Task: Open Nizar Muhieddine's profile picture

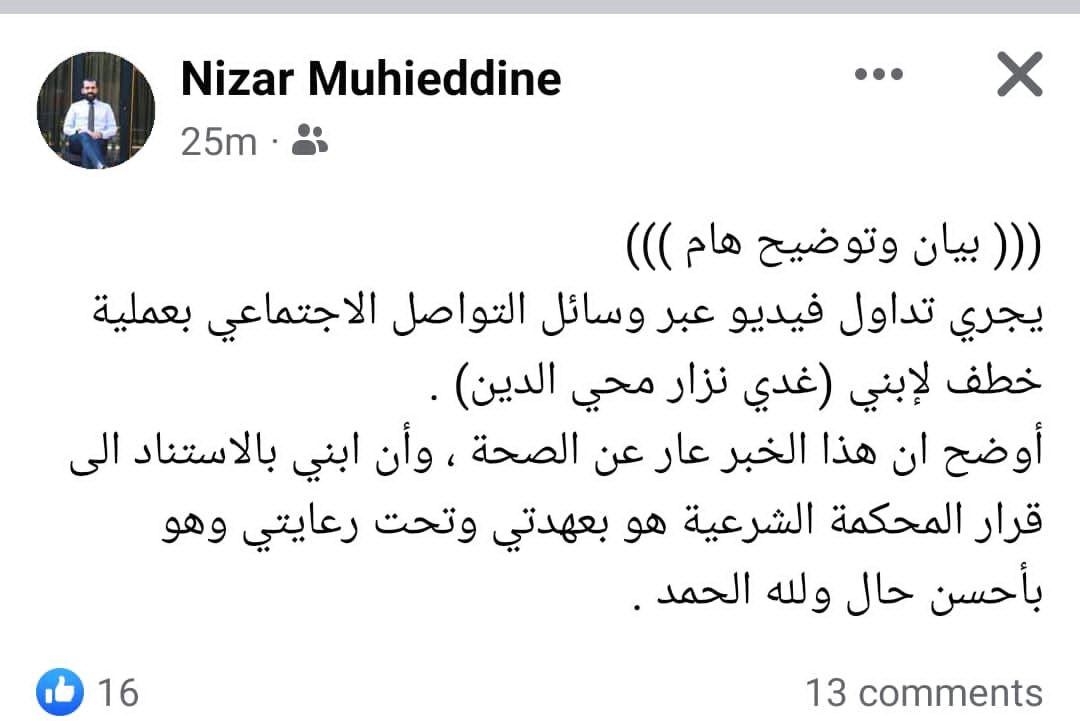Action: 96,110
